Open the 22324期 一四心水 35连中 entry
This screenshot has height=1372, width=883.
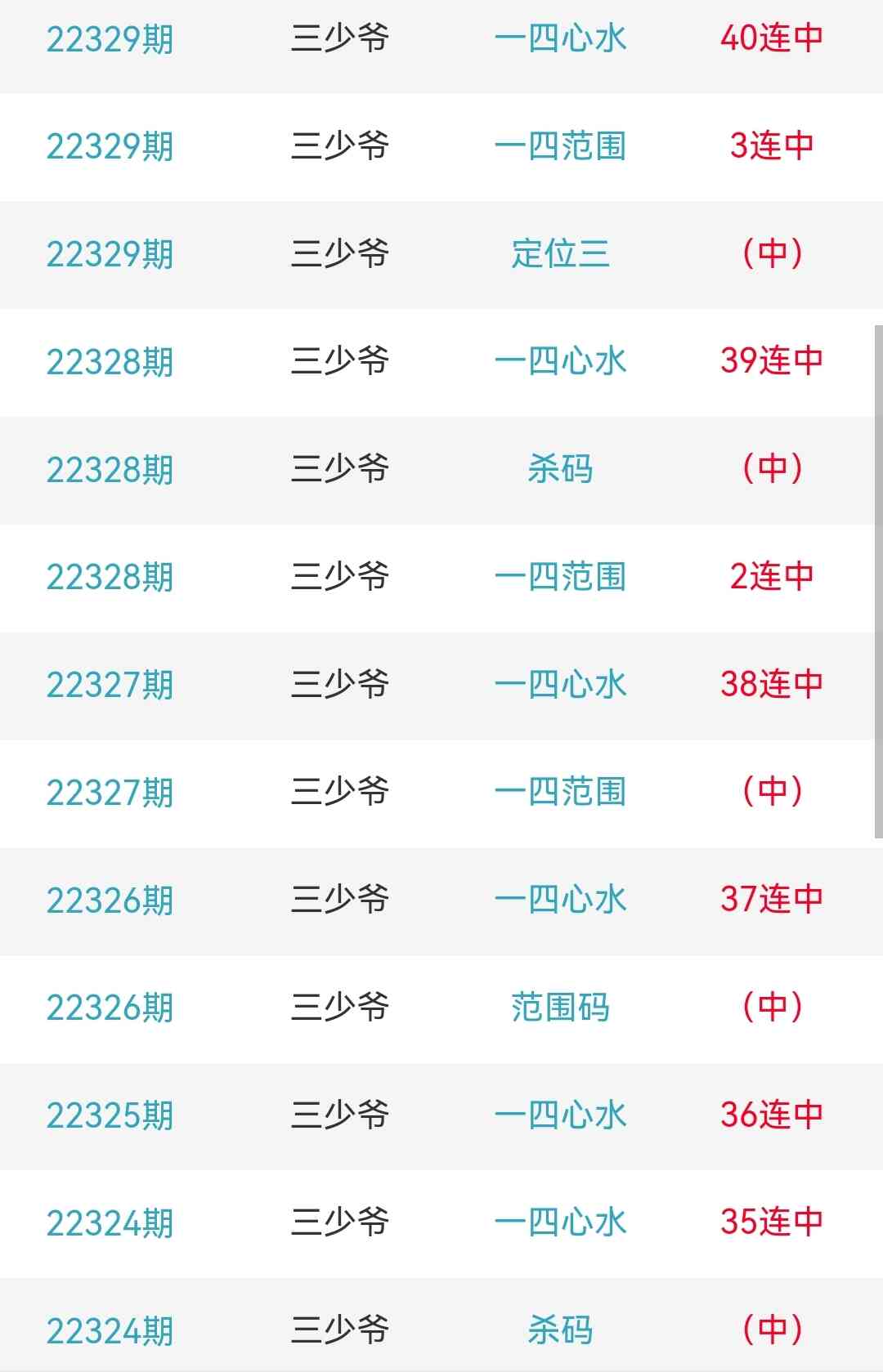point(441,1223)
